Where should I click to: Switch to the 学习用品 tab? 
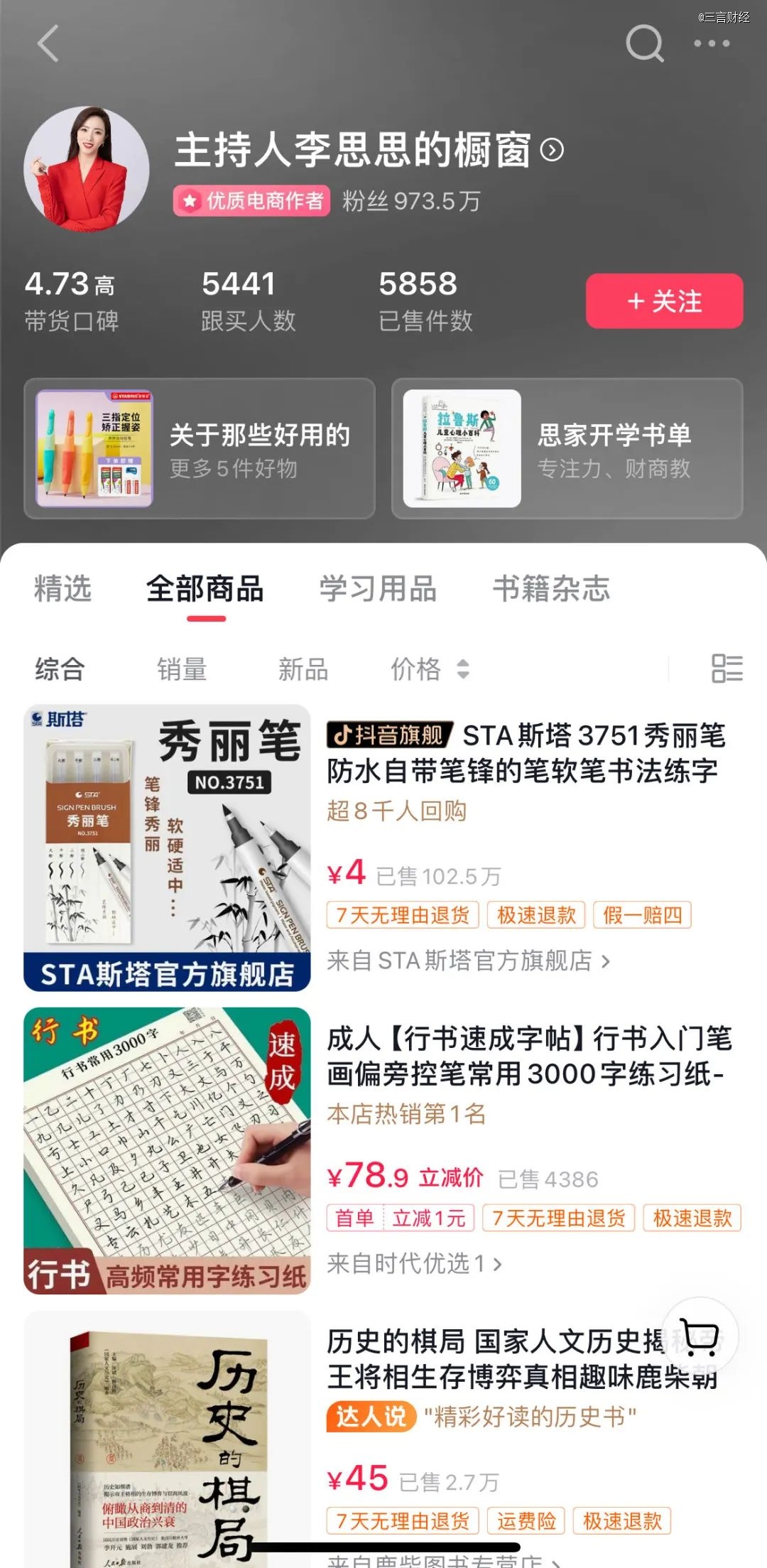click(x=378, y=589)
